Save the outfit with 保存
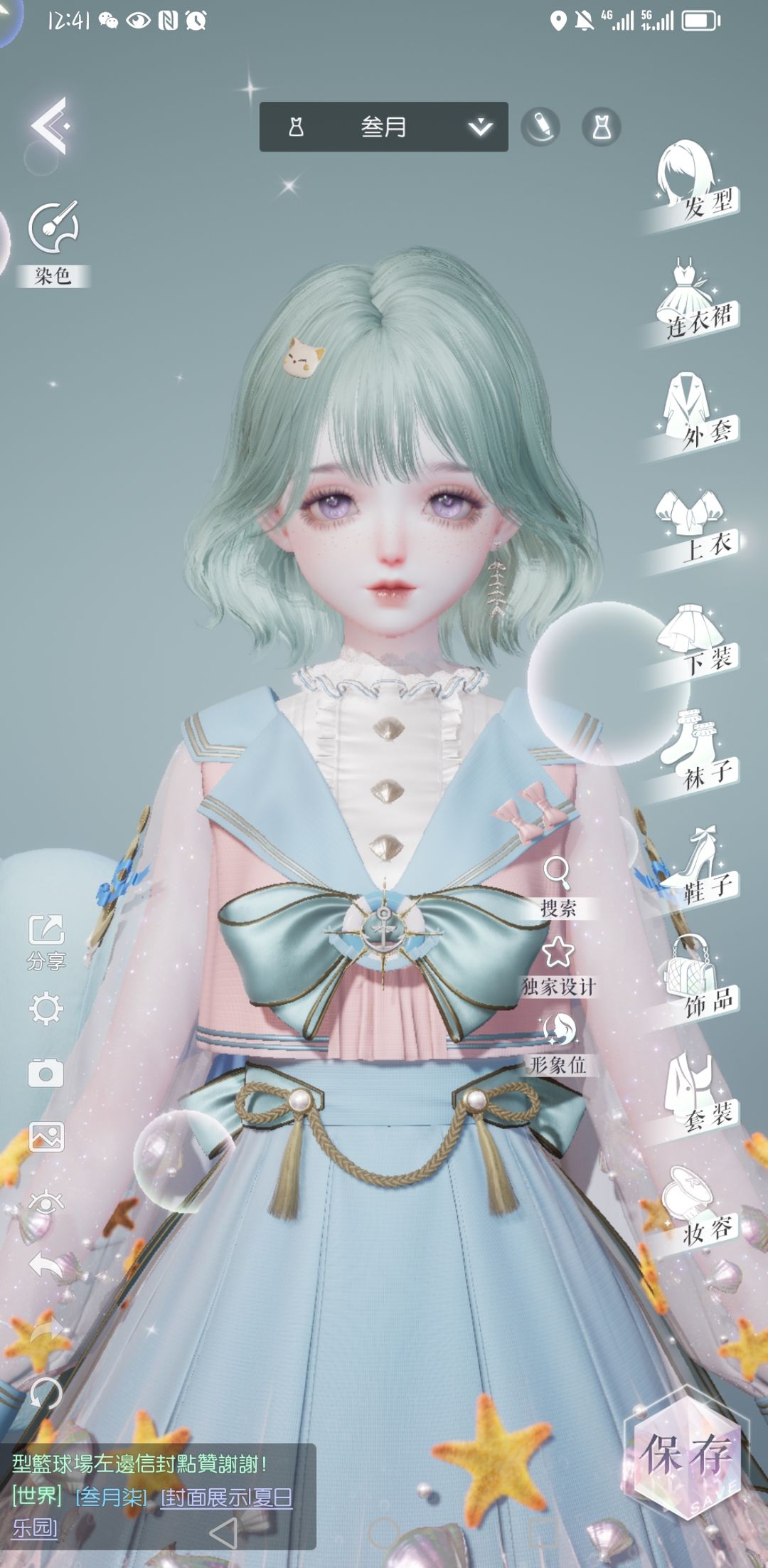 coord(686,1455)
